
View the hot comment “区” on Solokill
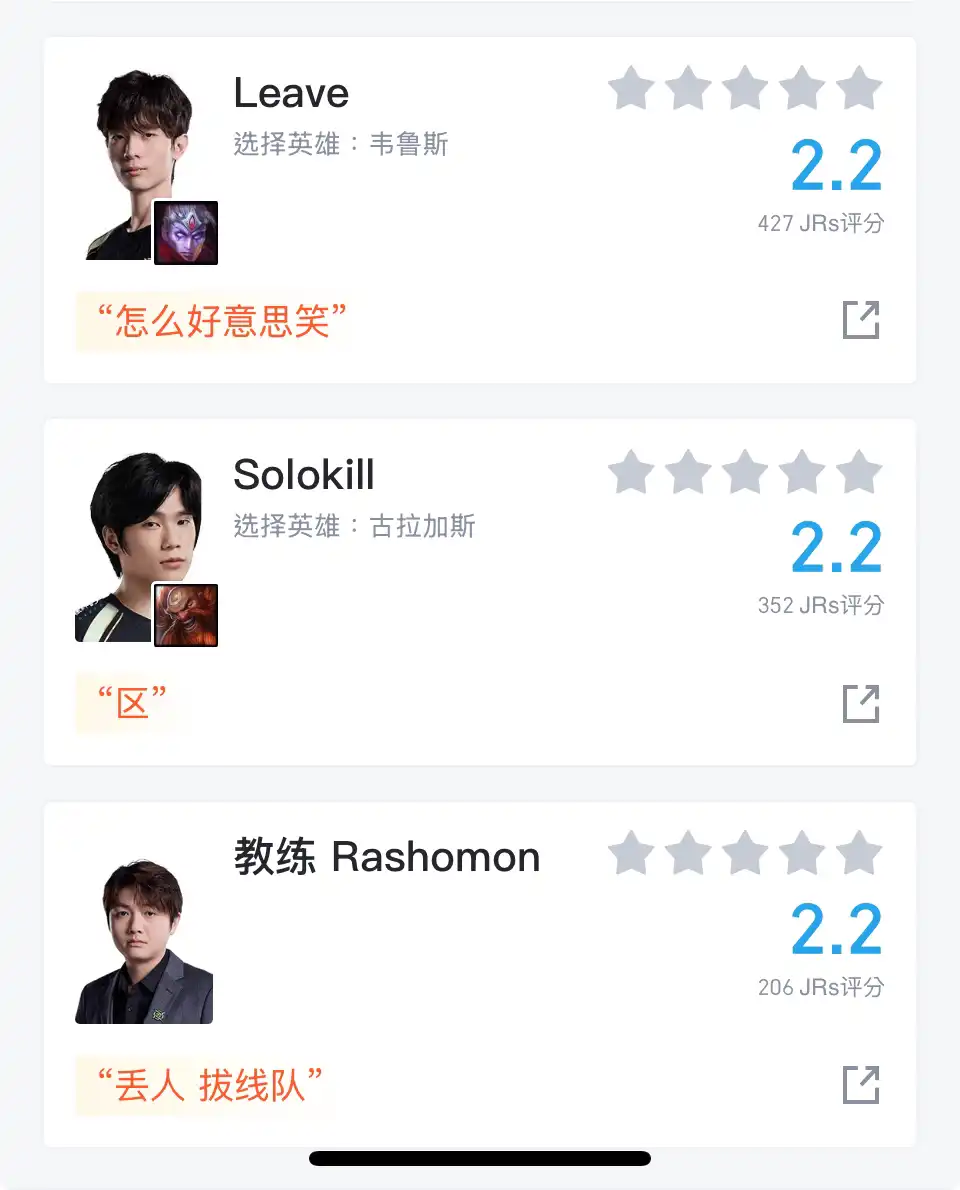pos(132,704)
